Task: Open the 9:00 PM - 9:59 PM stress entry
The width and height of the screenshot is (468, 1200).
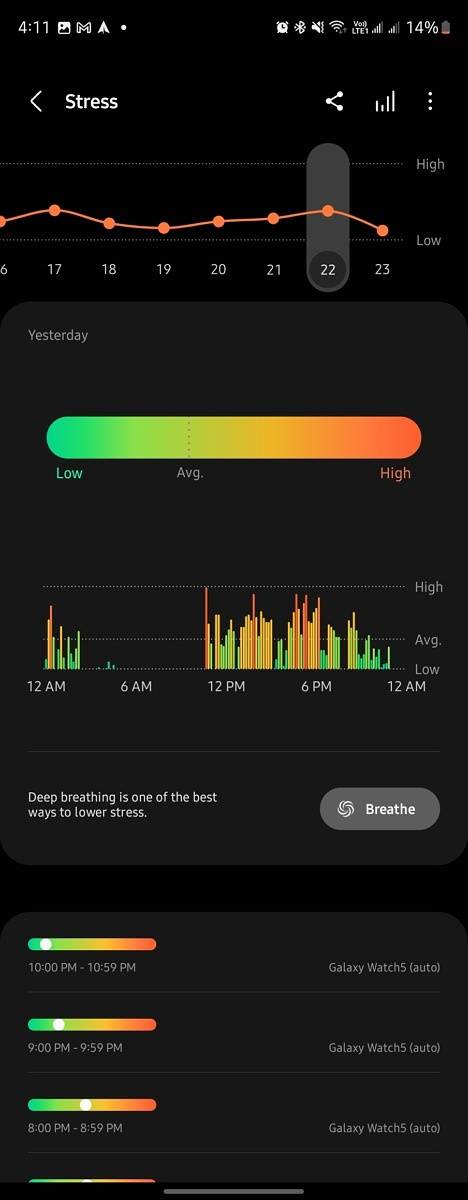Action: pos(234,1034)
